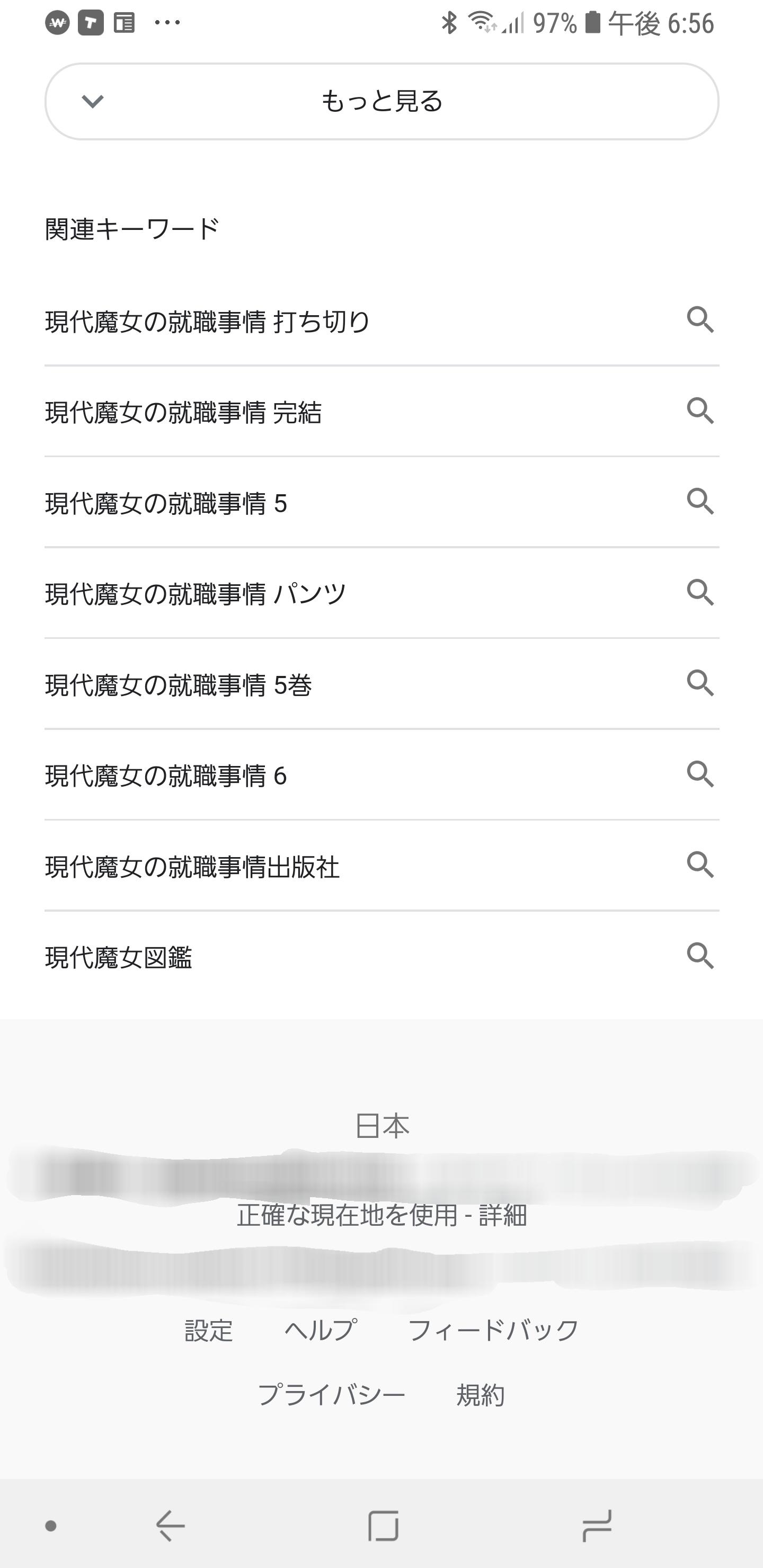Go to ヘルプ page
The height and width of the screenshot is (1568, 763).
(x=321, y=1330)
